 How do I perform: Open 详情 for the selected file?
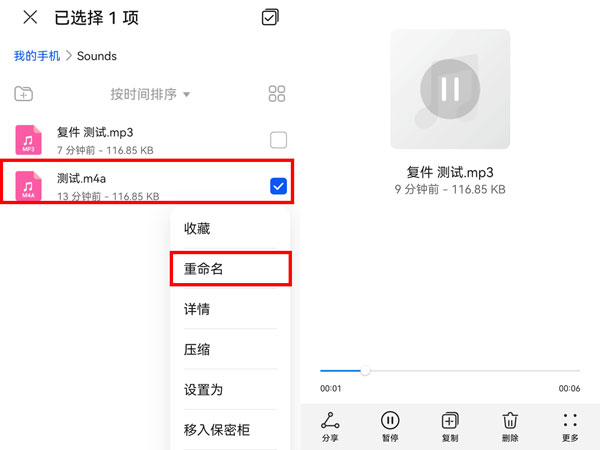197,309
